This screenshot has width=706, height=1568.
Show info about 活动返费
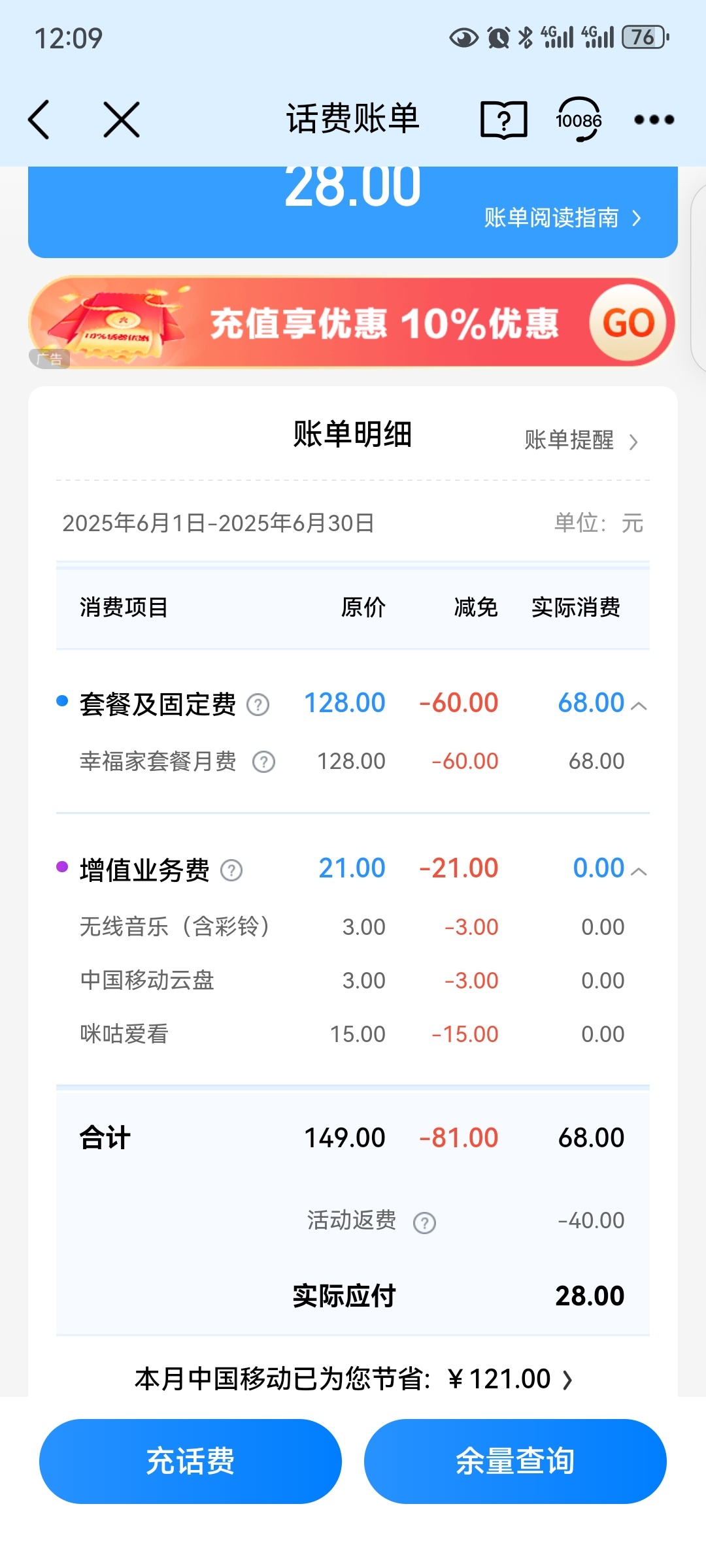pyautogui.click(x=425, y=1222)
